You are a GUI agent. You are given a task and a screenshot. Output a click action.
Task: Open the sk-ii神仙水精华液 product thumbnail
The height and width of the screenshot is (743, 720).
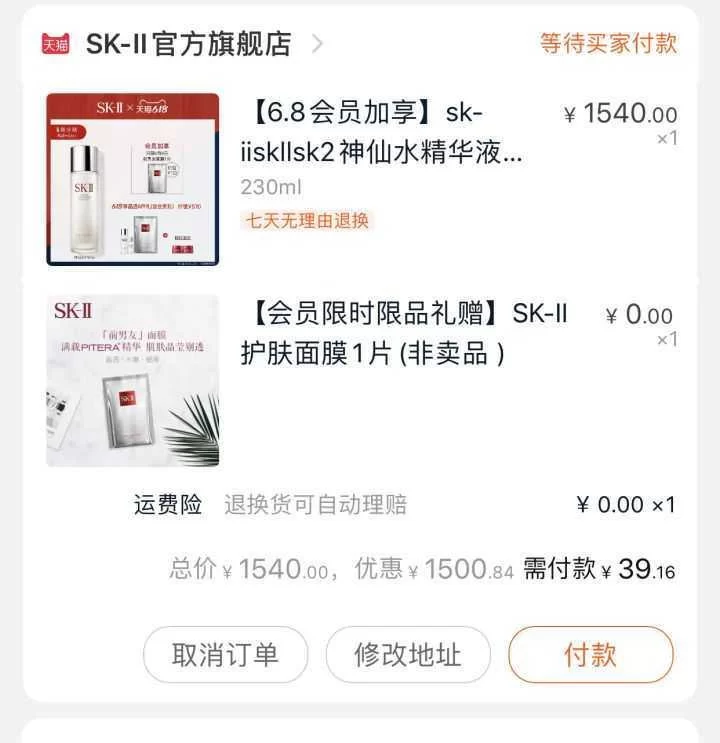click(132, 179)
